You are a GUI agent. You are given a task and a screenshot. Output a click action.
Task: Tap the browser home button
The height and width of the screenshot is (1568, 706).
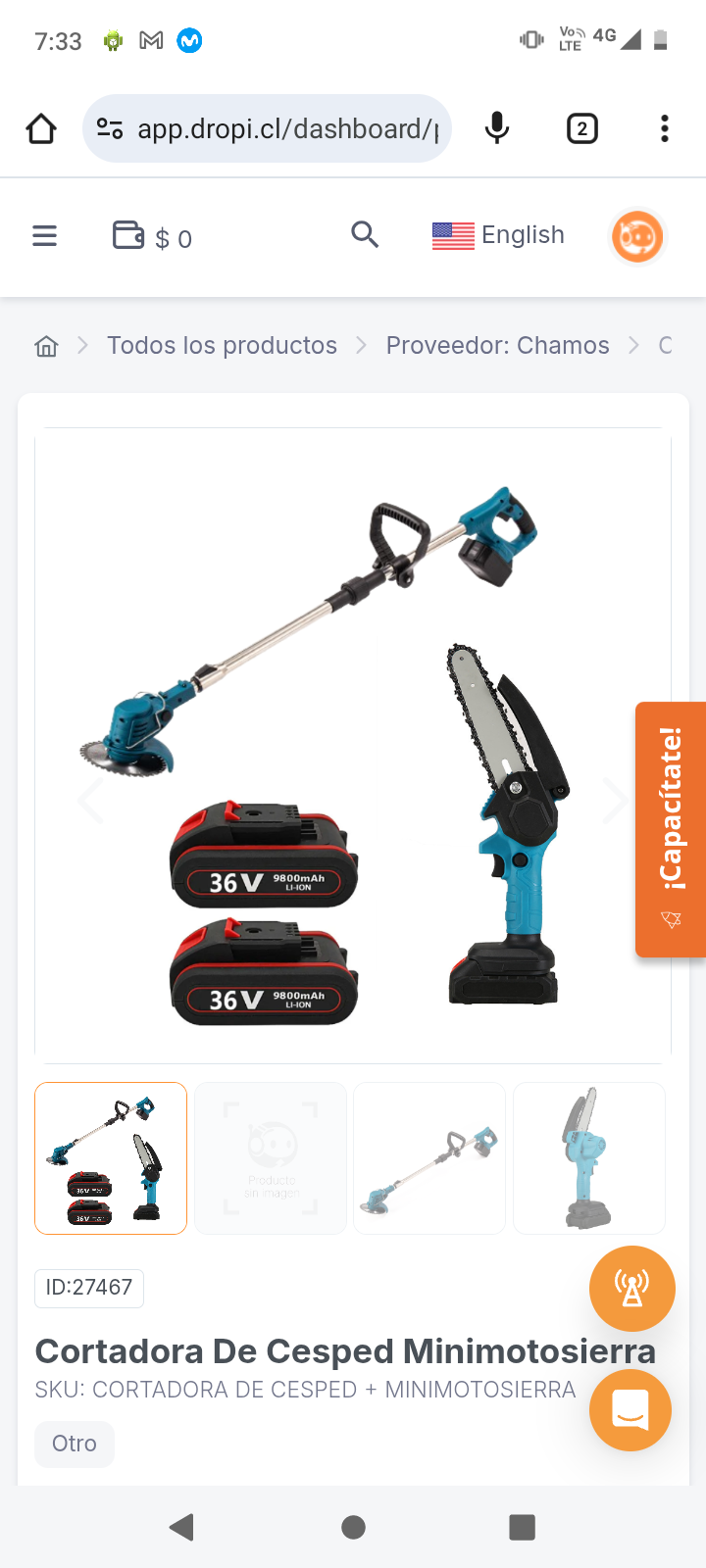click(41, 128)
